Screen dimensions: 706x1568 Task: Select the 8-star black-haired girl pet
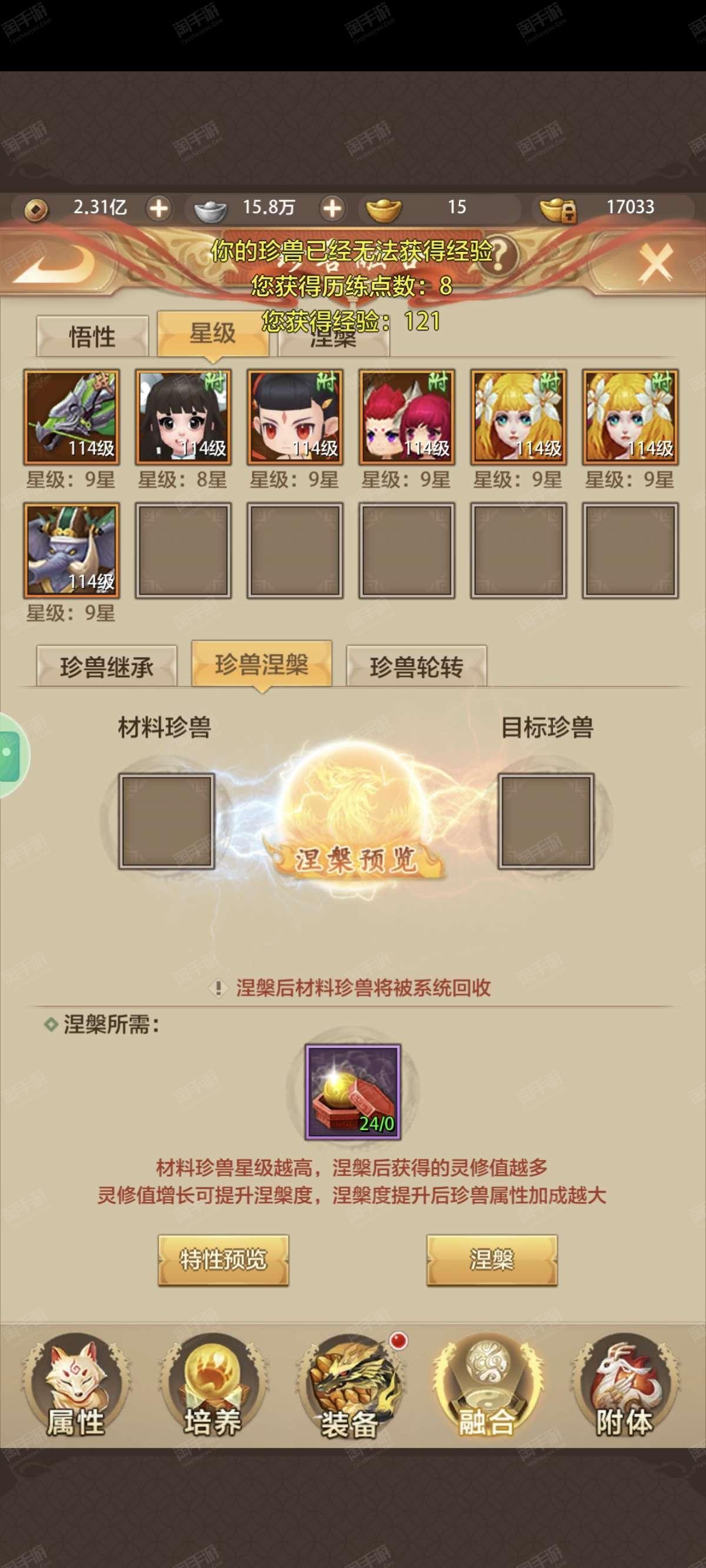(x=183, y=417)
